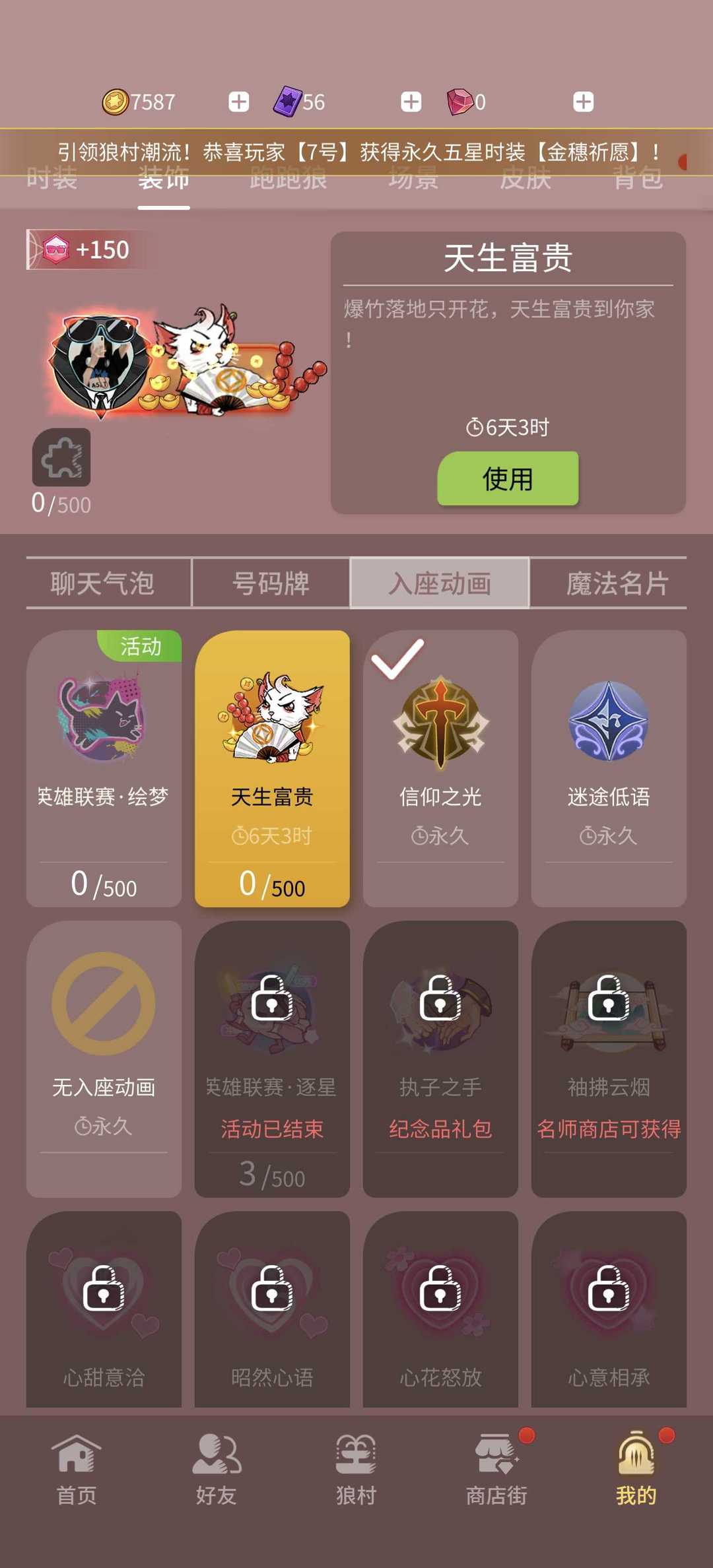Open the locked 执子之手 card
This screenshot has width=713, height=1568.
click(440, 1059)
